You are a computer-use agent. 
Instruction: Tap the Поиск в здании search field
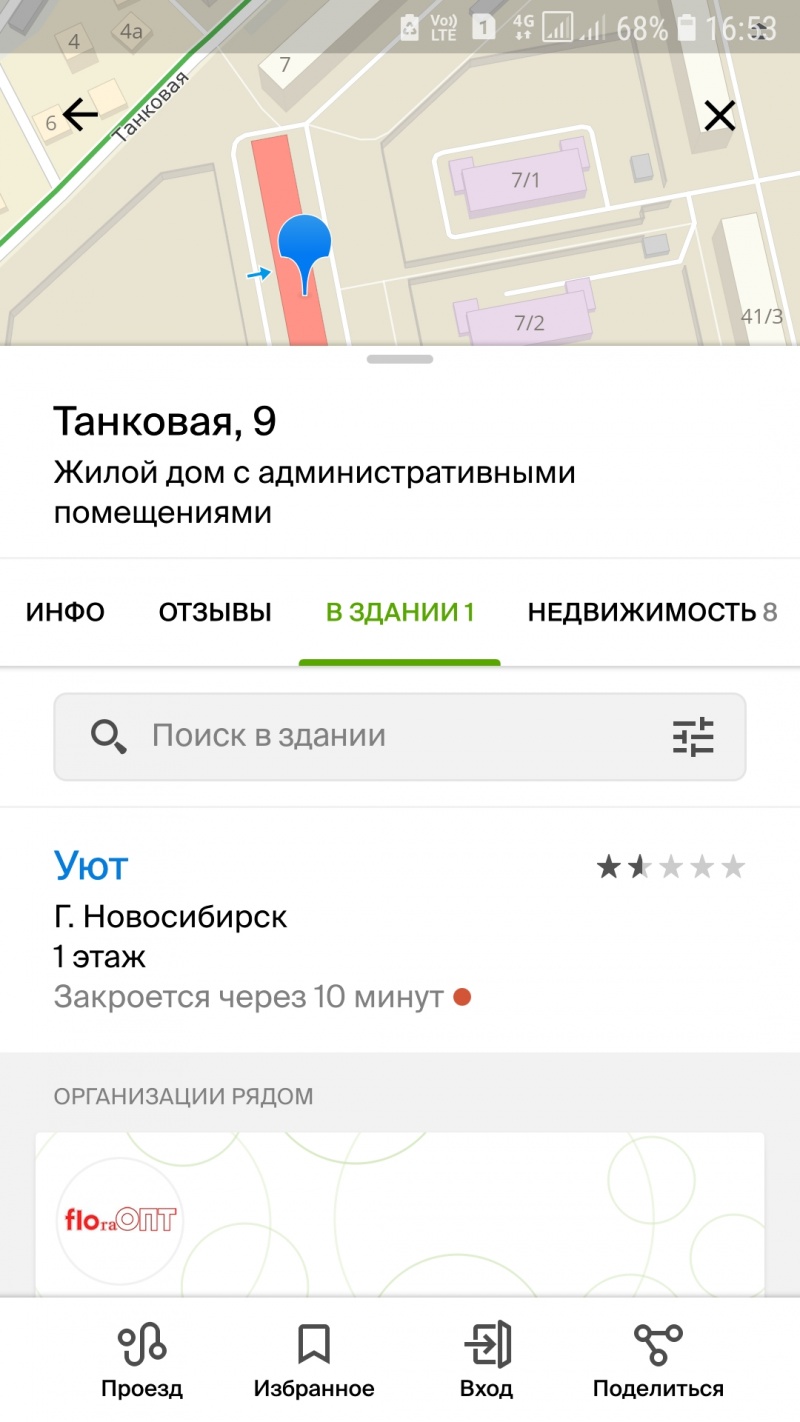(x=400, y=736)
